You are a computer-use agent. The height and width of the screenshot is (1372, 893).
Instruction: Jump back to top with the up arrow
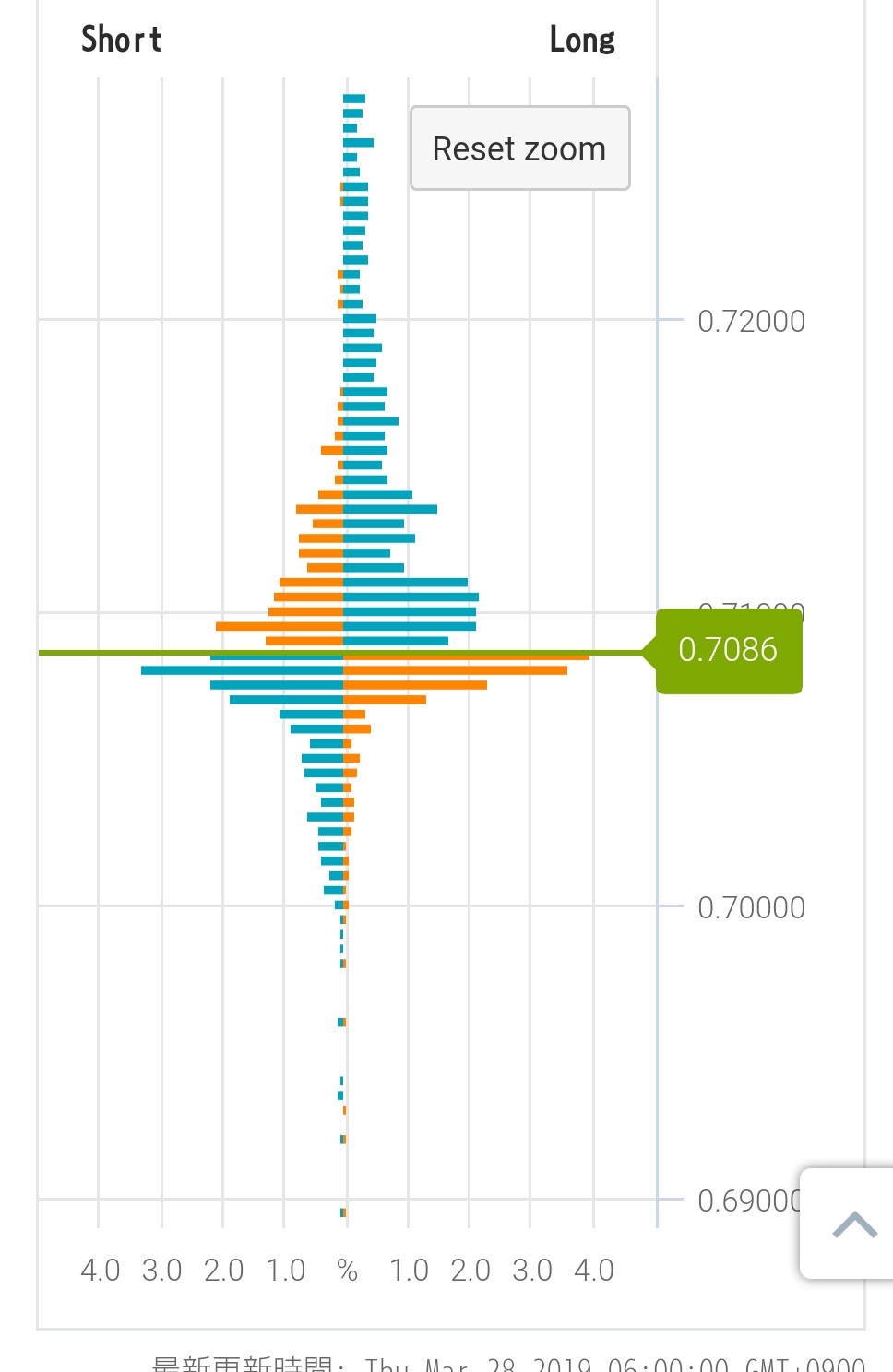[x=853, y=1224]
